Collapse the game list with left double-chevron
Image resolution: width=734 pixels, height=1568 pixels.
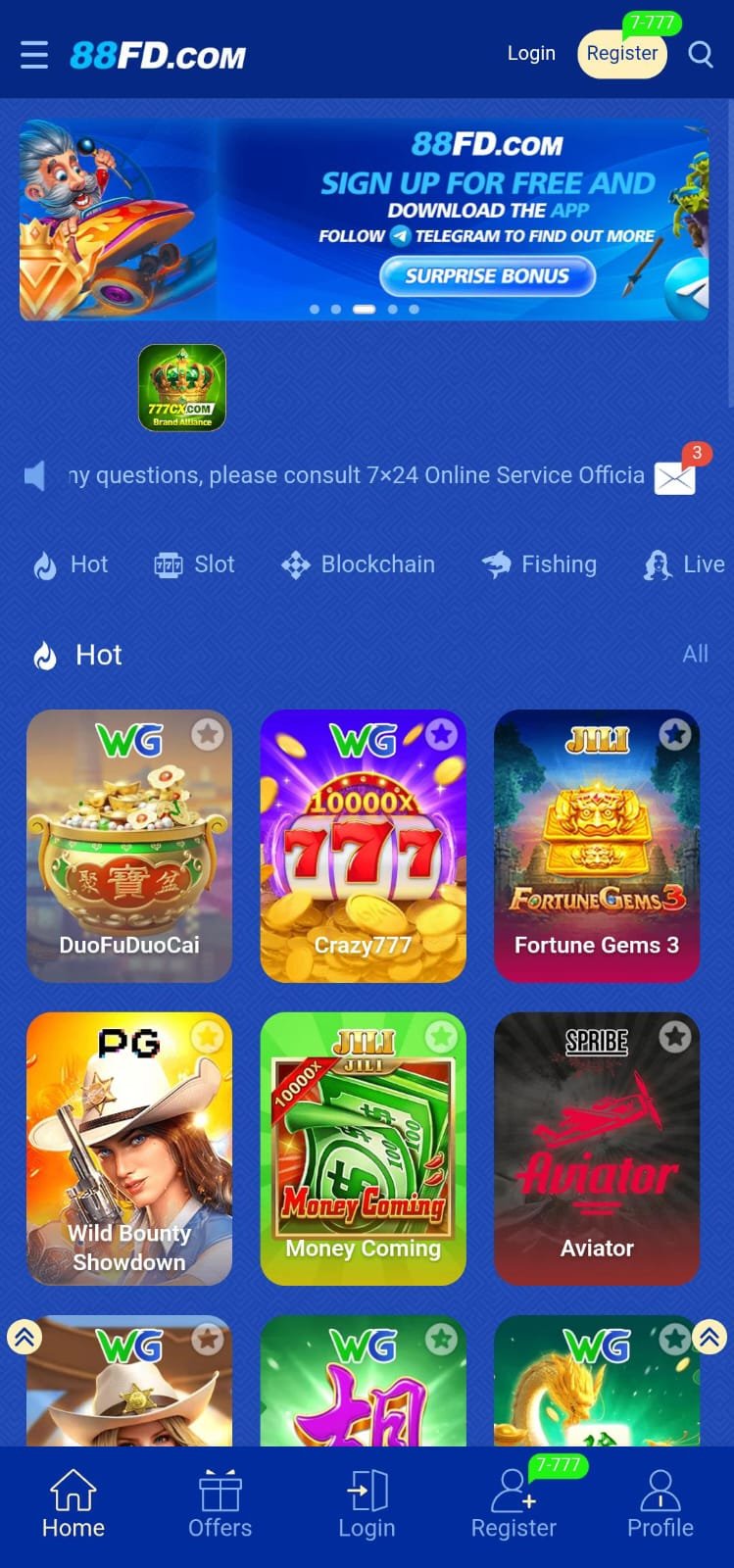pyautogui.click(x=24, y=1337)
